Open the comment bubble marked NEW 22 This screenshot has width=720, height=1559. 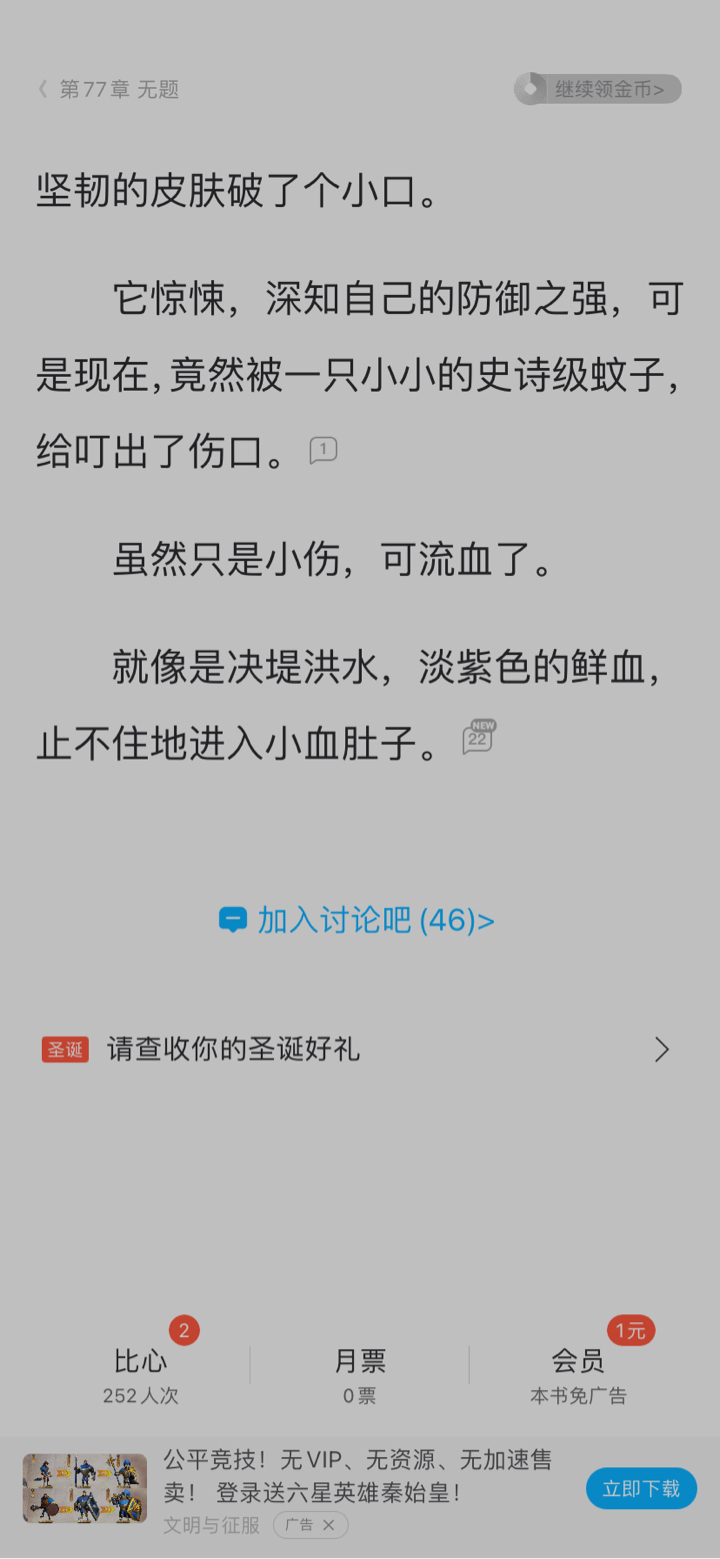click(x=479, y=737)
